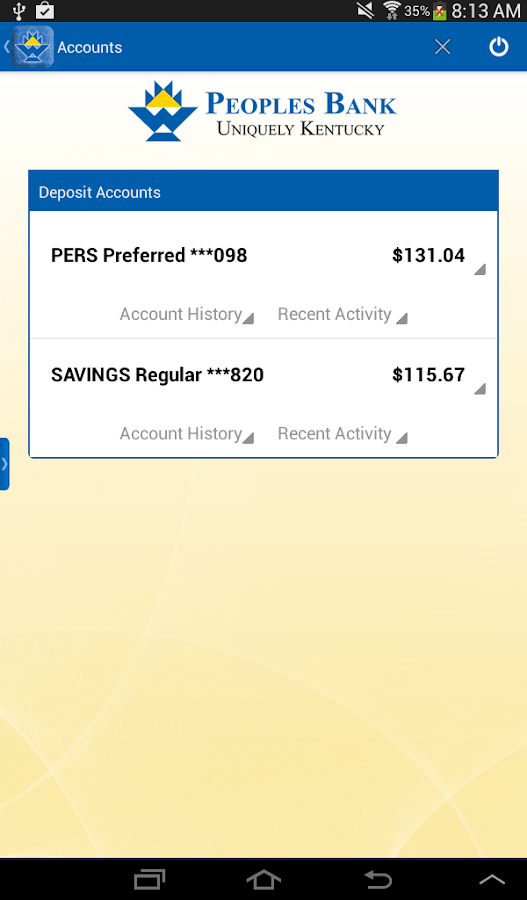View Account History for SAVINGS Regular
Image resolution: width=527 pixels, height=900 pixels.
tap(186, 434)
